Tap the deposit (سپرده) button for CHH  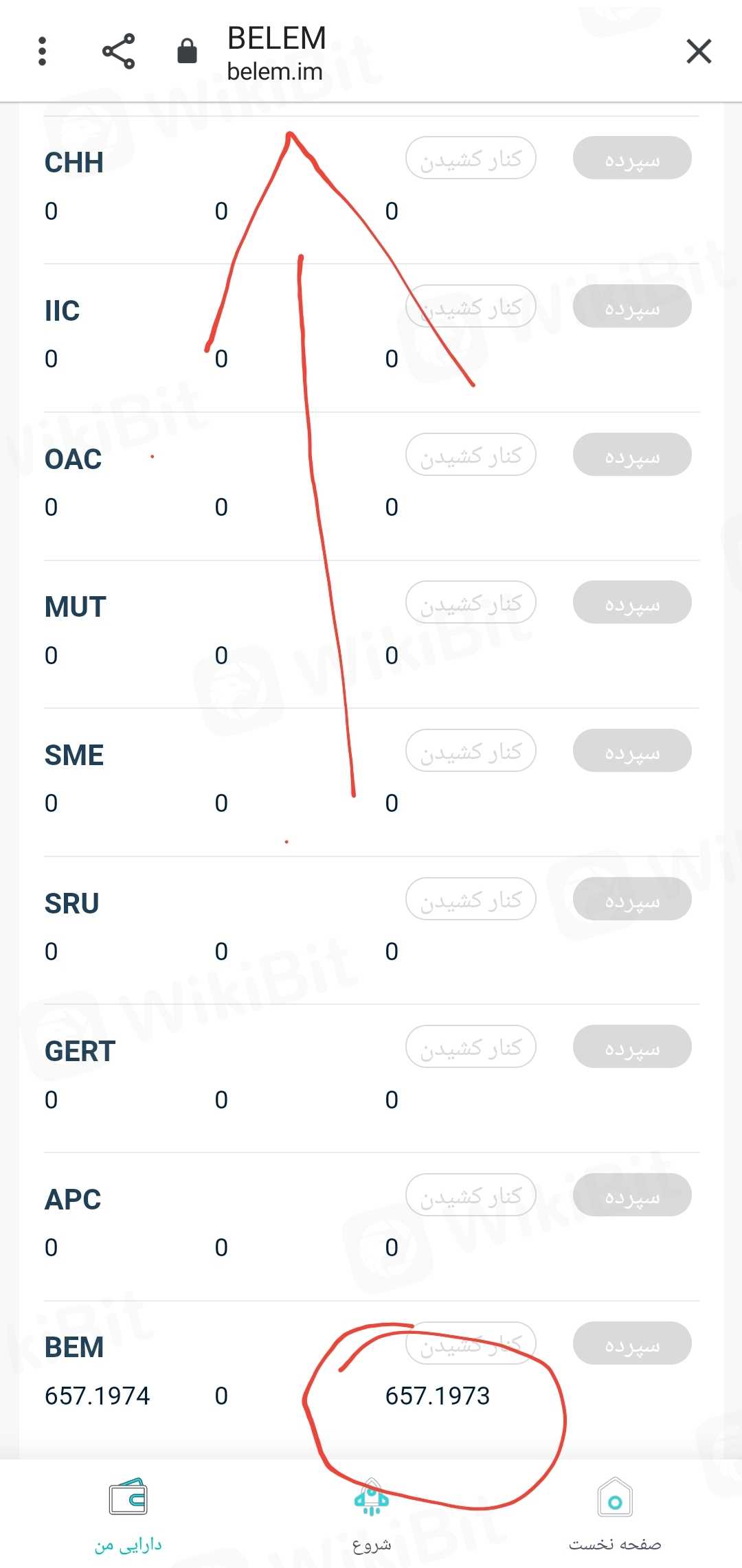tap(632, 158)
